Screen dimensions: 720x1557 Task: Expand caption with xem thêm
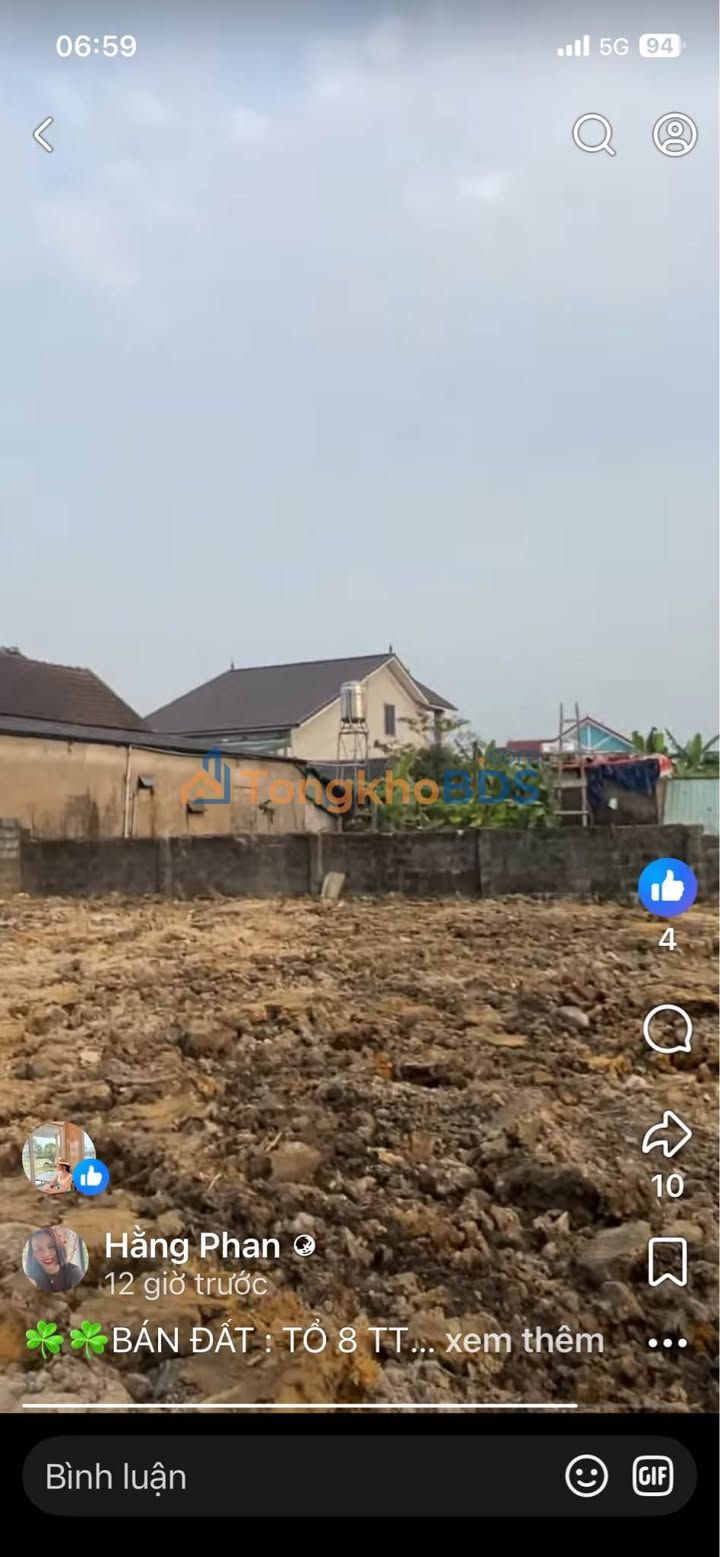click(x=524, y=1340)
